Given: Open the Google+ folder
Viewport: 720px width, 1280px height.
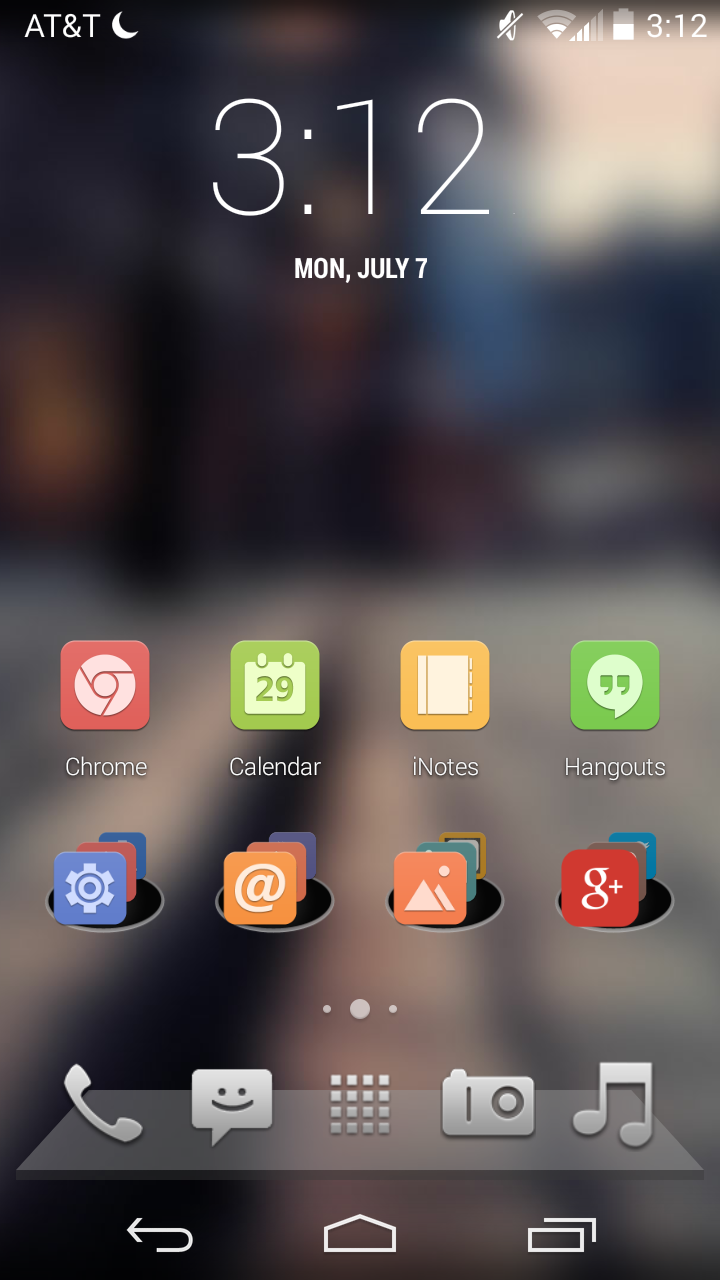Looking at the screenshot, I should coord(610,884).
